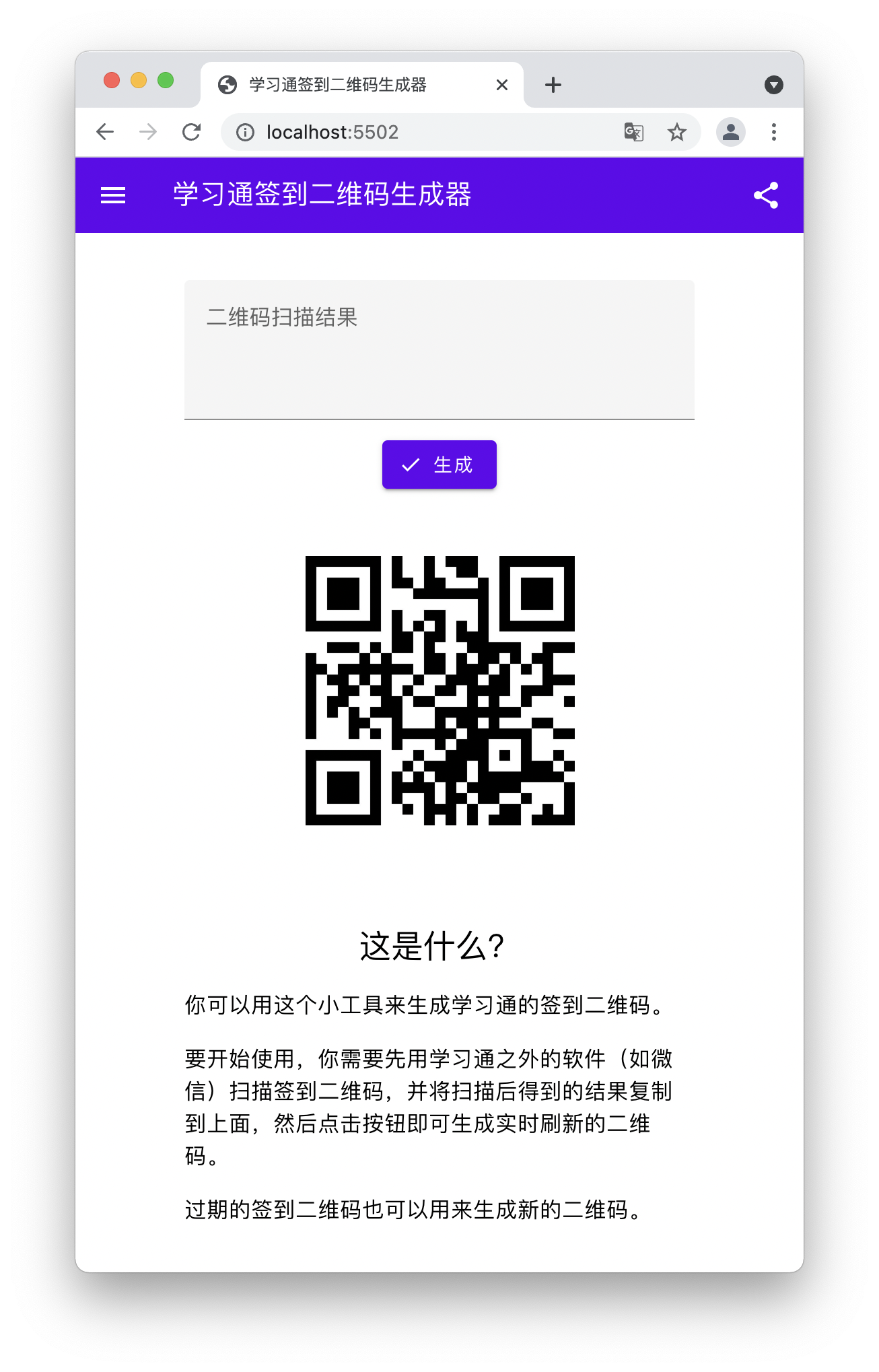
Task: Open a new browser tab with plus button
Action: [553, 85]
